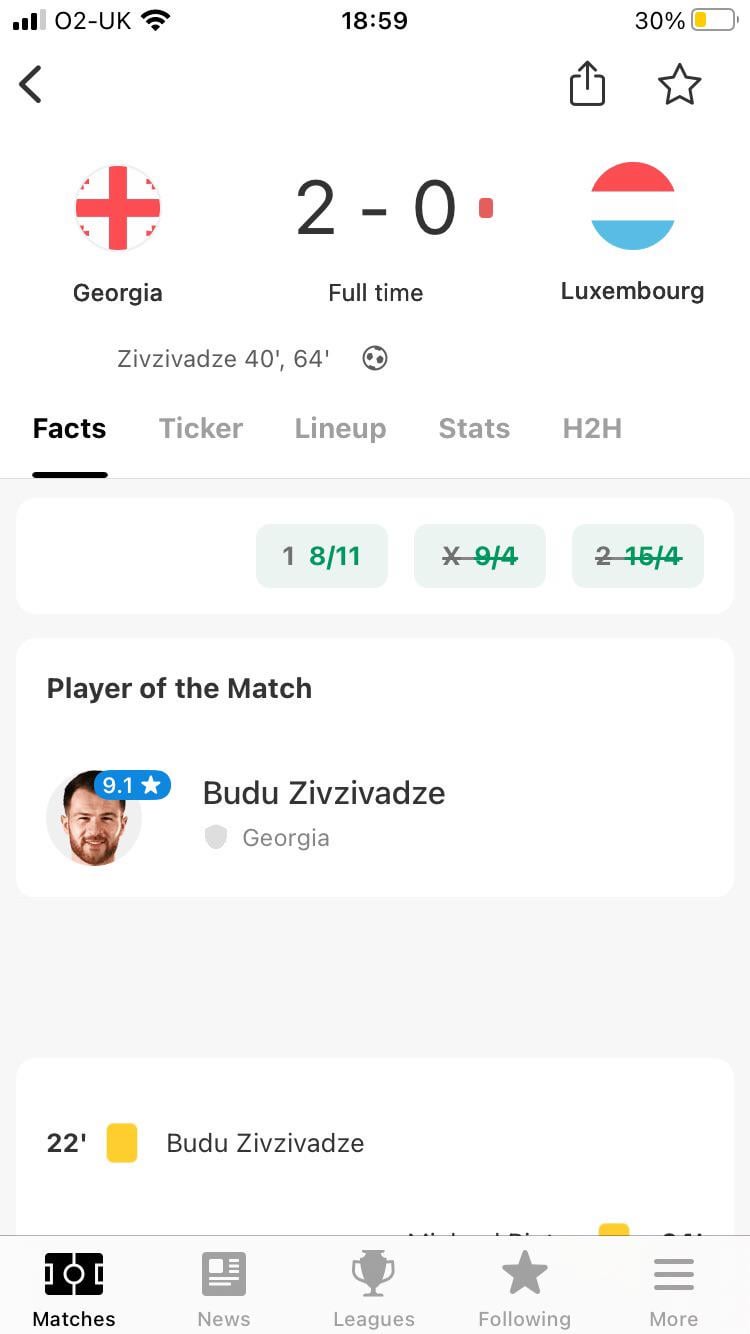The image size is (750, 1334).
Task: Open the Leagues section
Action: pos(373,1290)
